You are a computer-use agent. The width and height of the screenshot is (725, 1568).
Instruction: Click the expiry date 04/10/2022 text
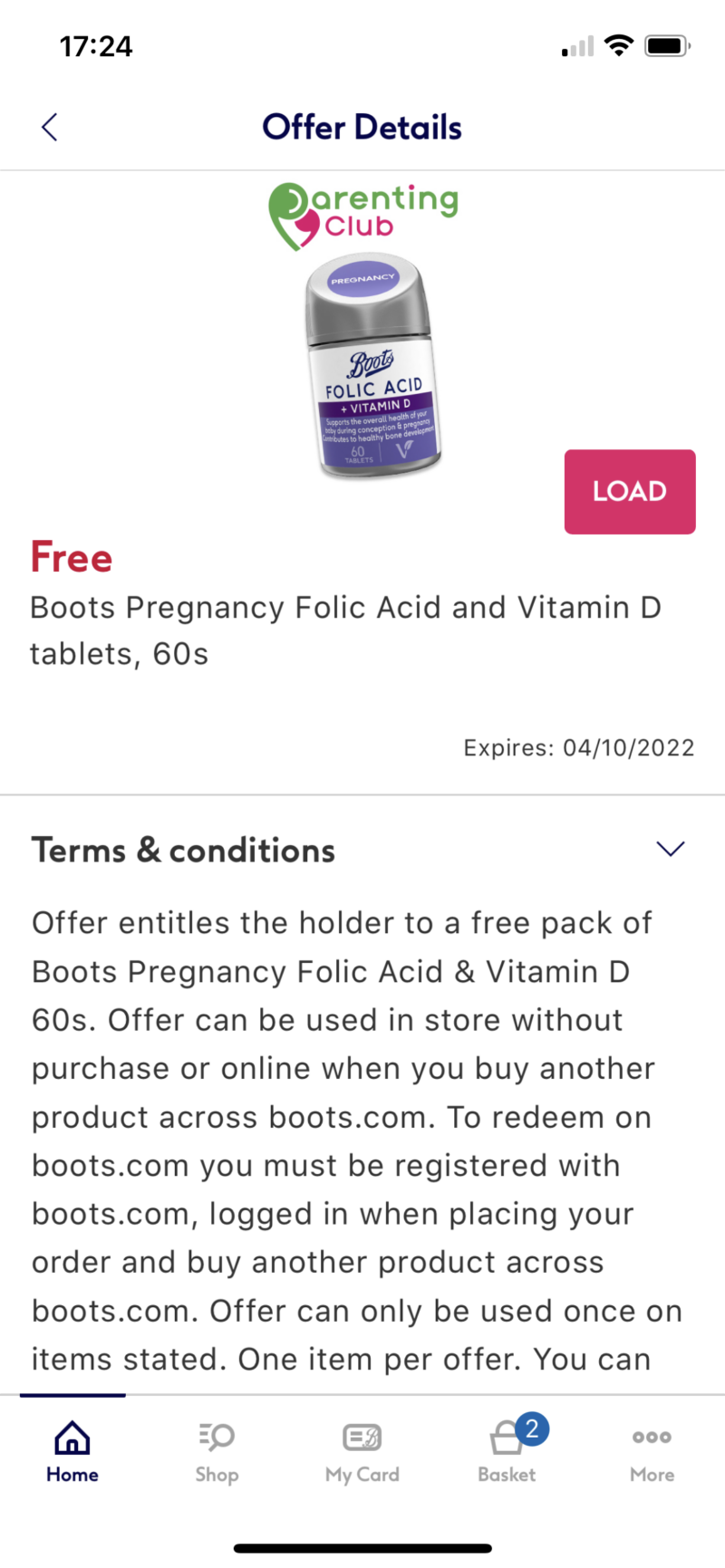pos(578,747)
